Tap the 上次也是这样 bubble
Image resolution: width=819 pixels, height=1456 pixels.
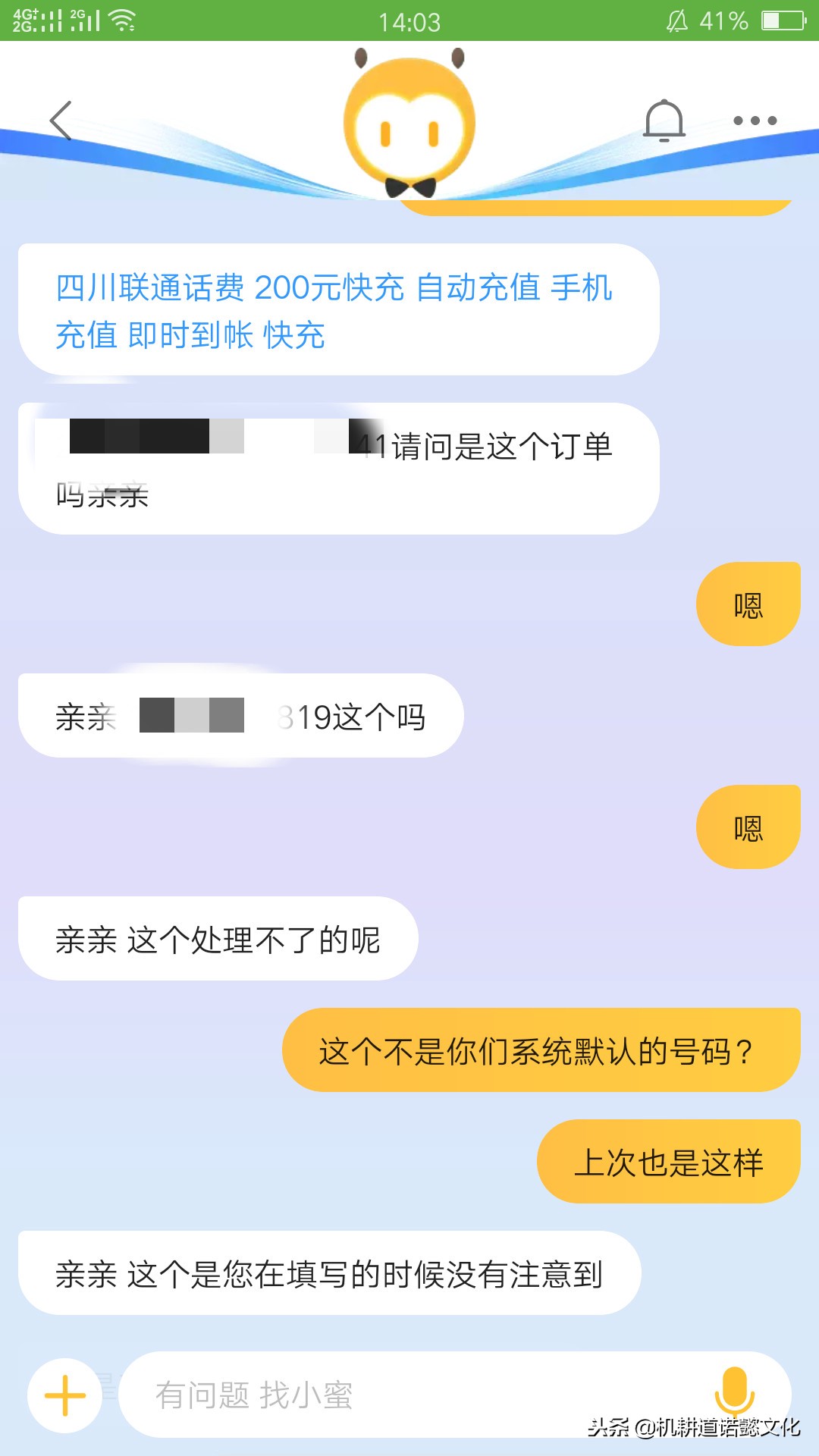tap(671, 1159)
